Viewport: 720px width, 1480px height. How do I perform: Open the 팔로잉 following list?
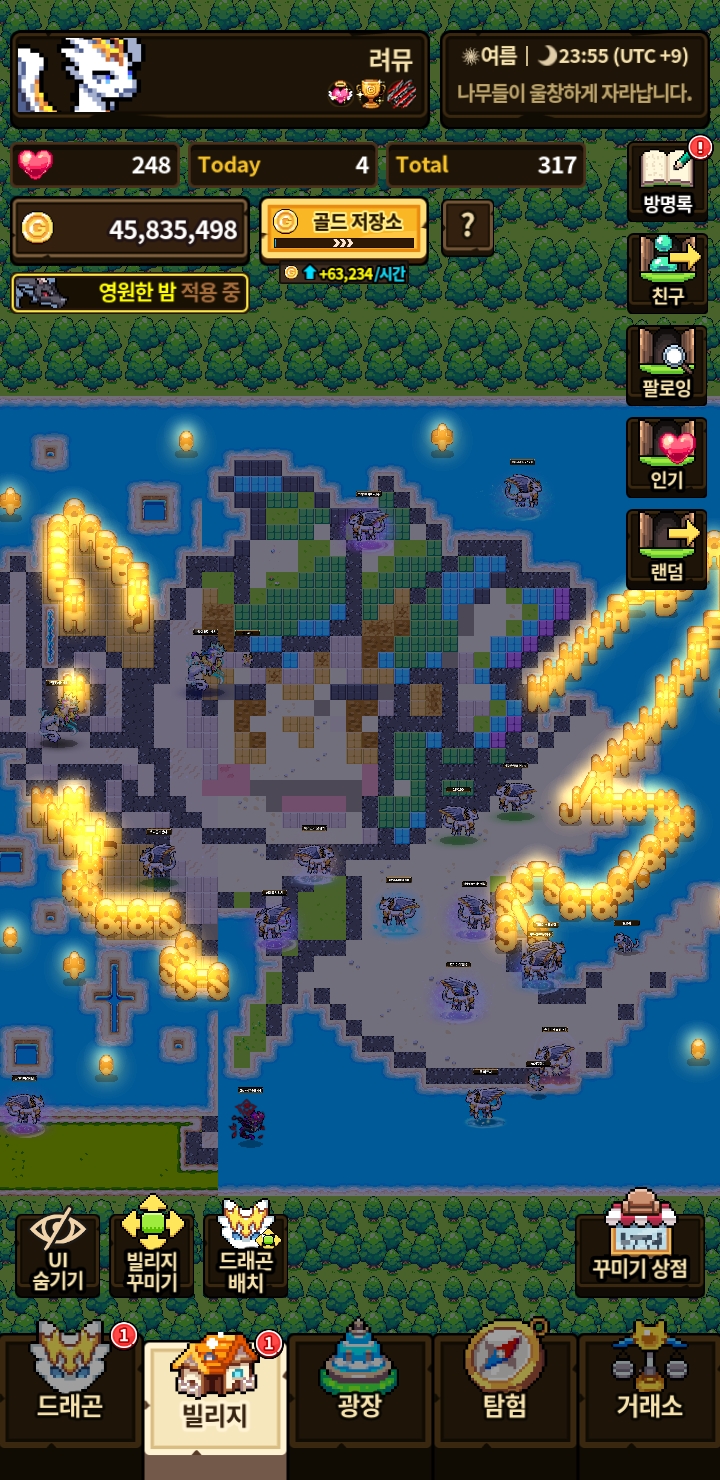point(666,364)
